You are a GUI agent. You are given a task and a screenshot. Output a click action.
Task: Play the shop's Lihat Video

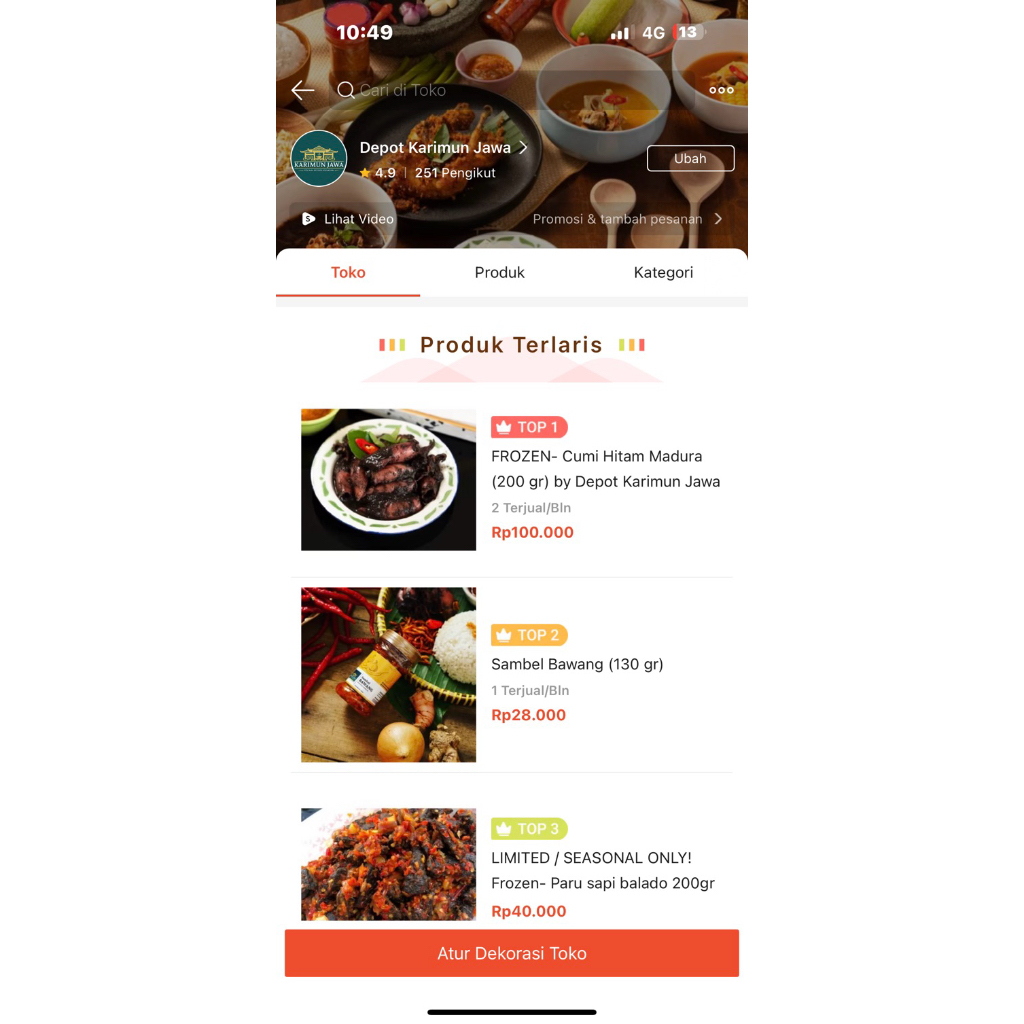pos(348,219)
